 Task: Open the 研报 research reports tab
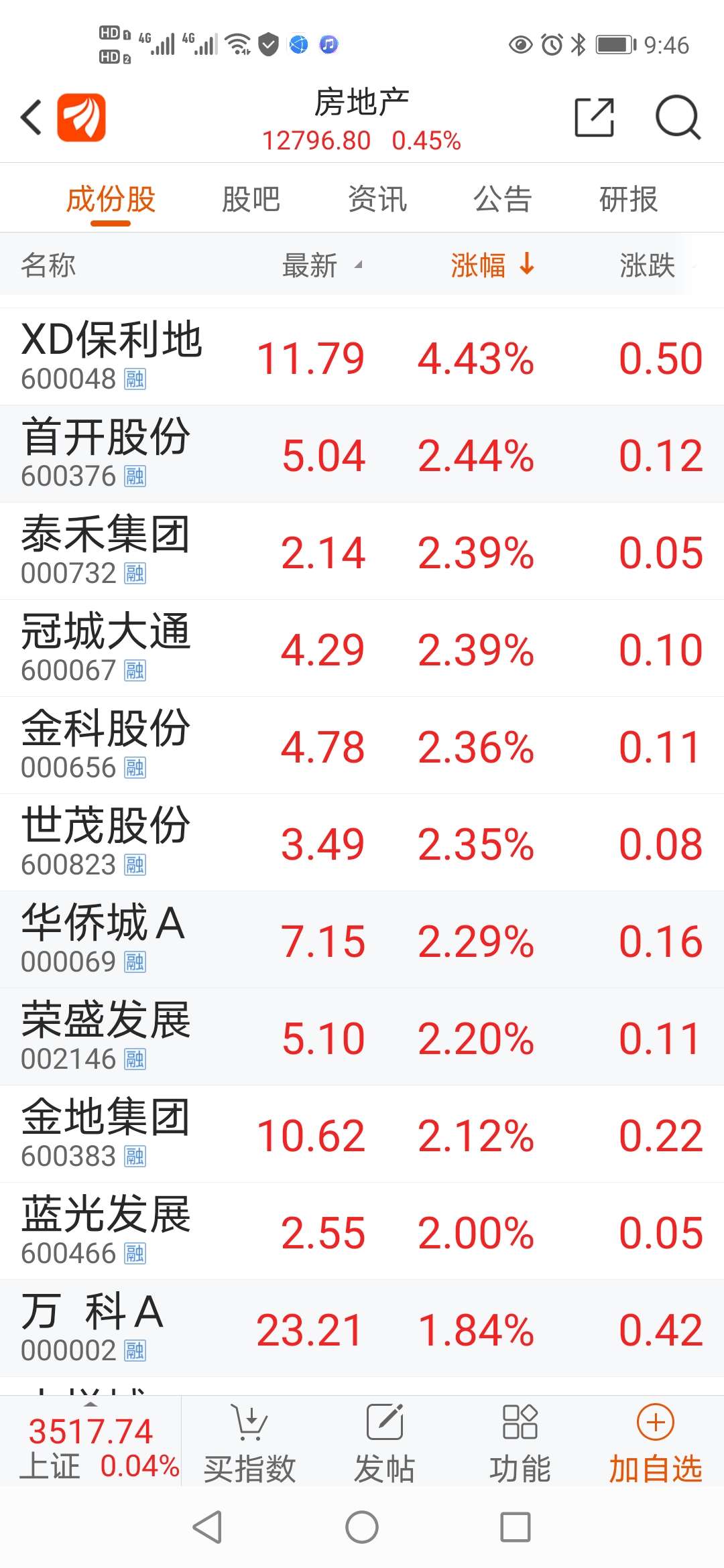click(x=627, y=198)
